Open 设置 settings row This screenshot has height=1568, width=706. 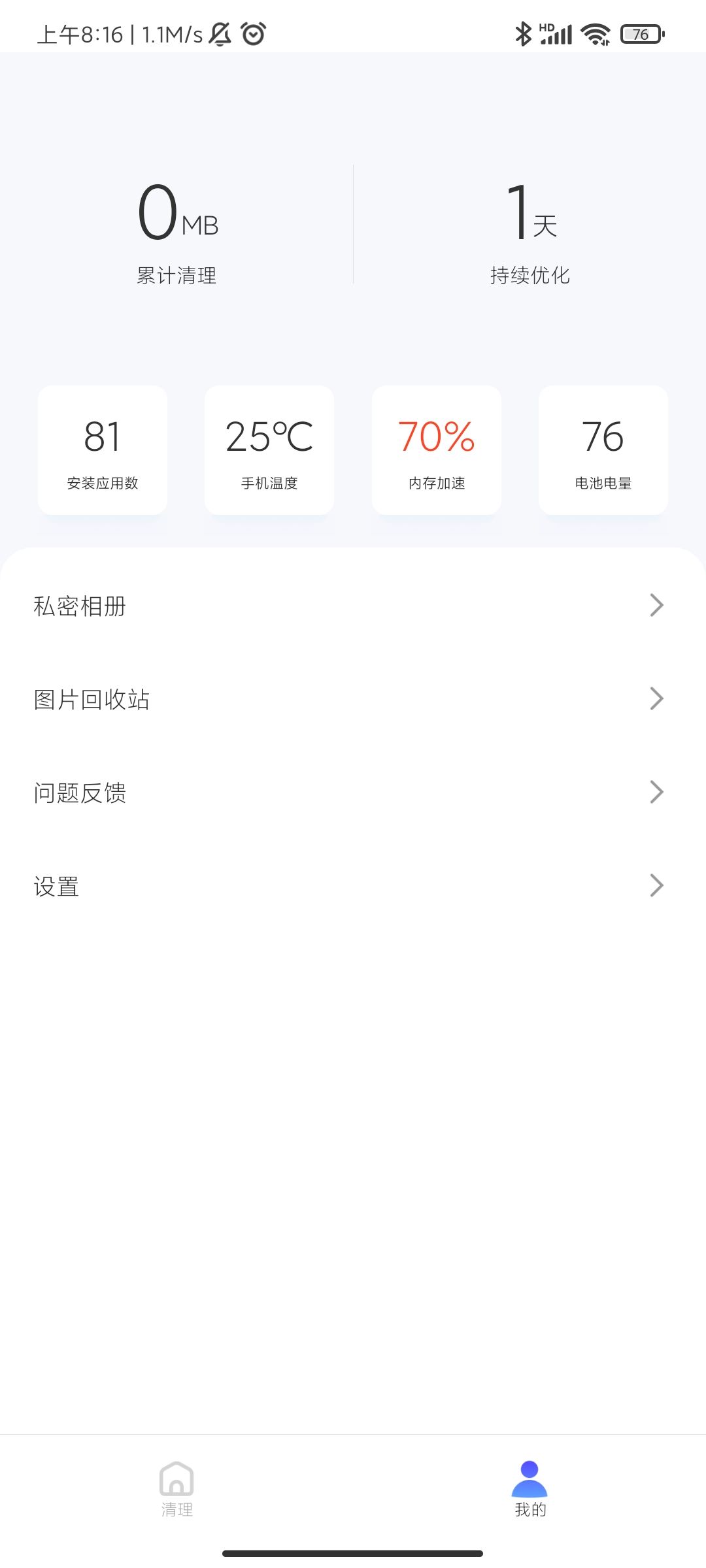[x=353, y=886]
